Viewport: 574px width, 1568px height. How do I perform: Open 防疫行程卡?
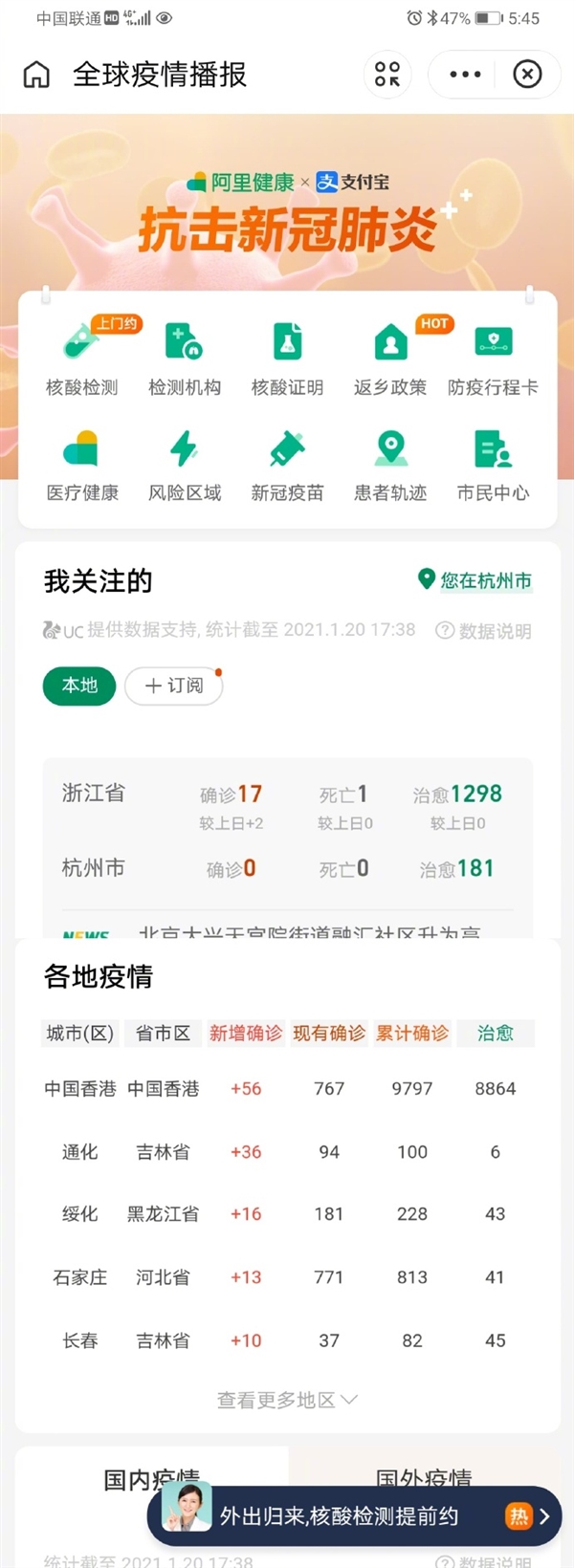tap(493, 358)
